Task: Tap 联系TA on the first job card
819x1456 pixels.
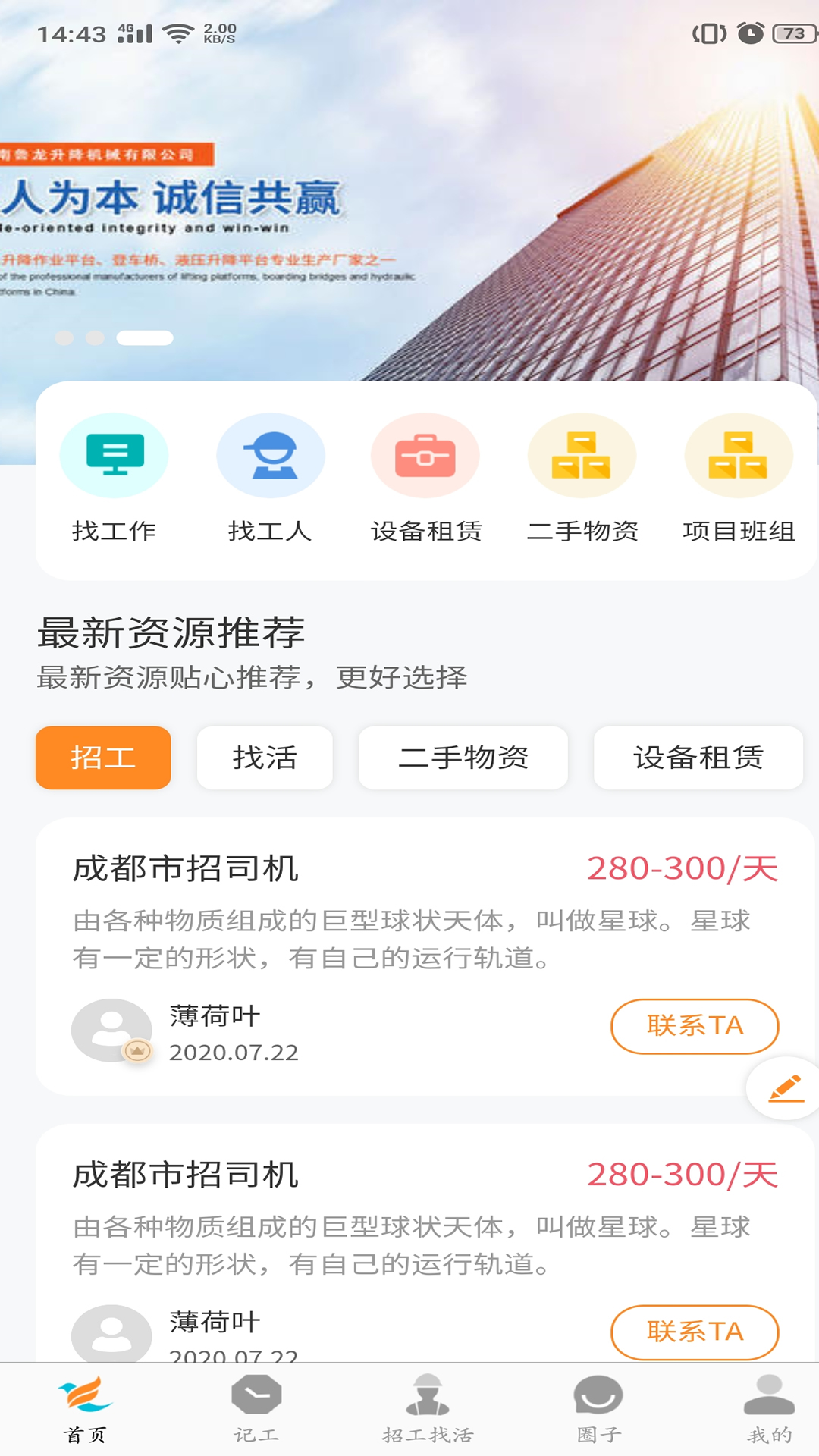Action: [694, 1026]
